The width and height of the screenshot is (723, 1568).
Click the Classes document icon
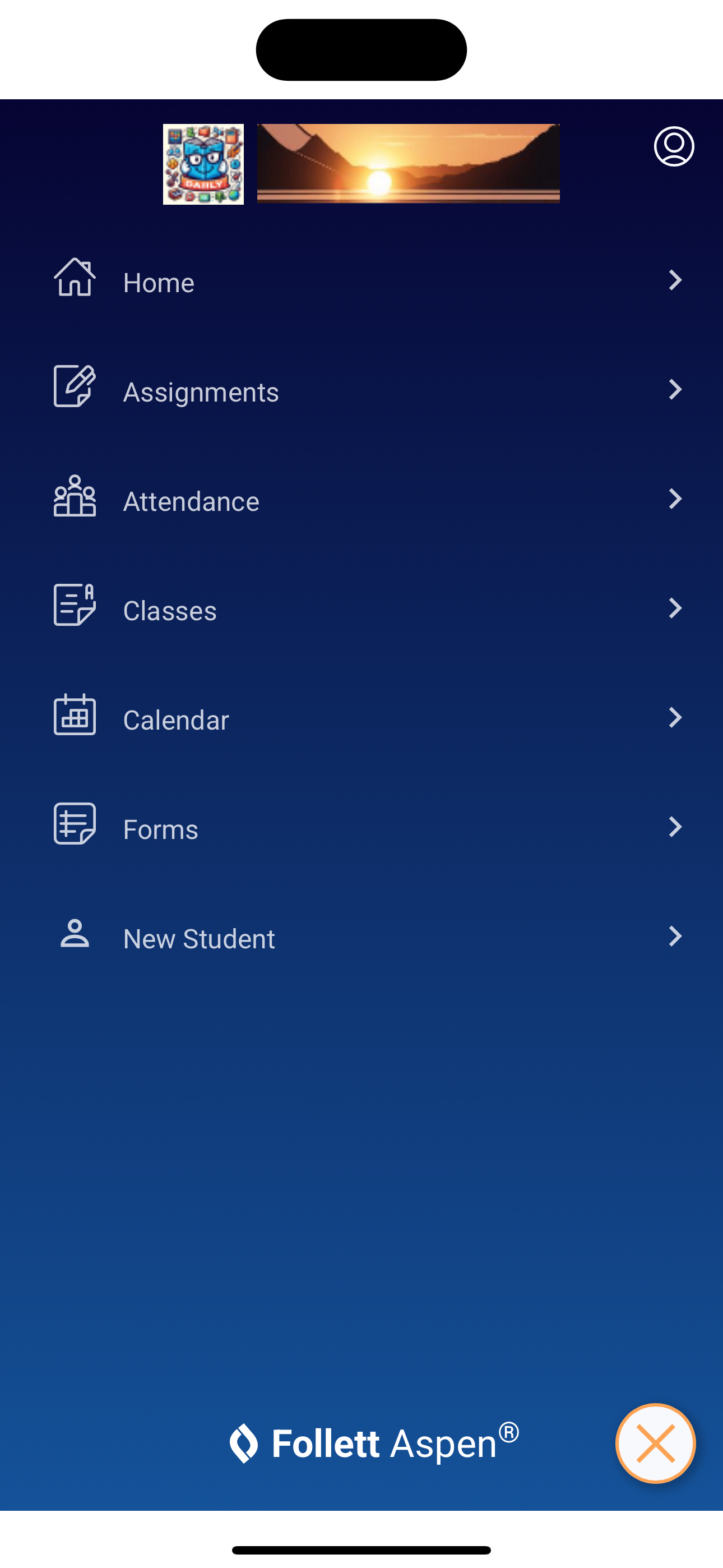pyautogui.click(x=74, y=606)
